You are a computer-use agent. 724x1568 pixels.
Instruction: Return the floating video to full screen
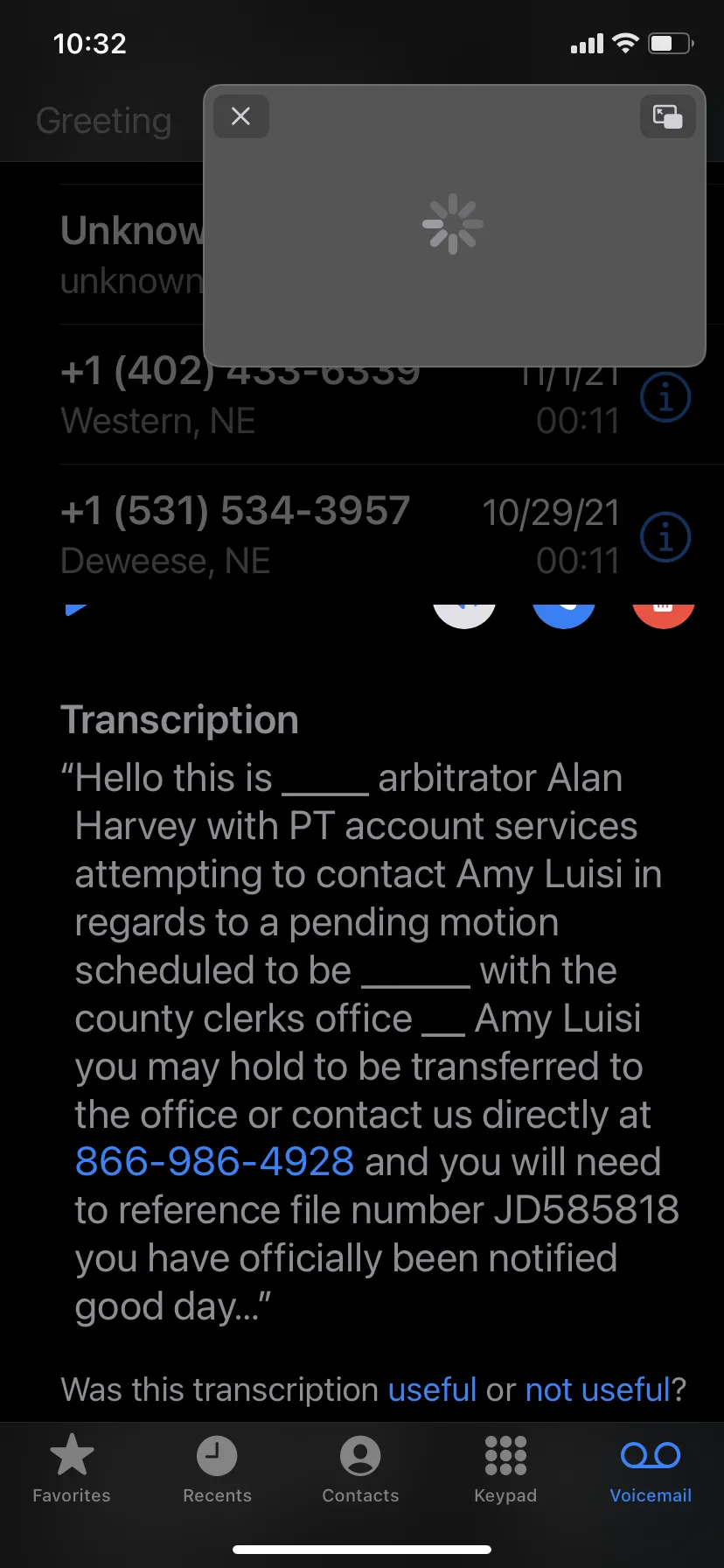[667, 116]
